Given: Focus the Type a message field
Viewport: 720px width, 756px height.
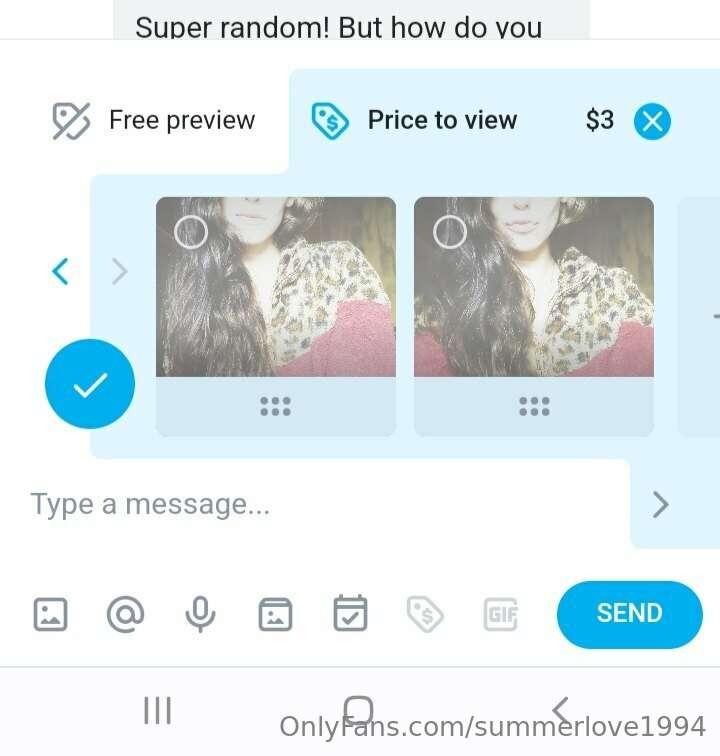Looking at the screenshot, I should click(x=300, y=504).
